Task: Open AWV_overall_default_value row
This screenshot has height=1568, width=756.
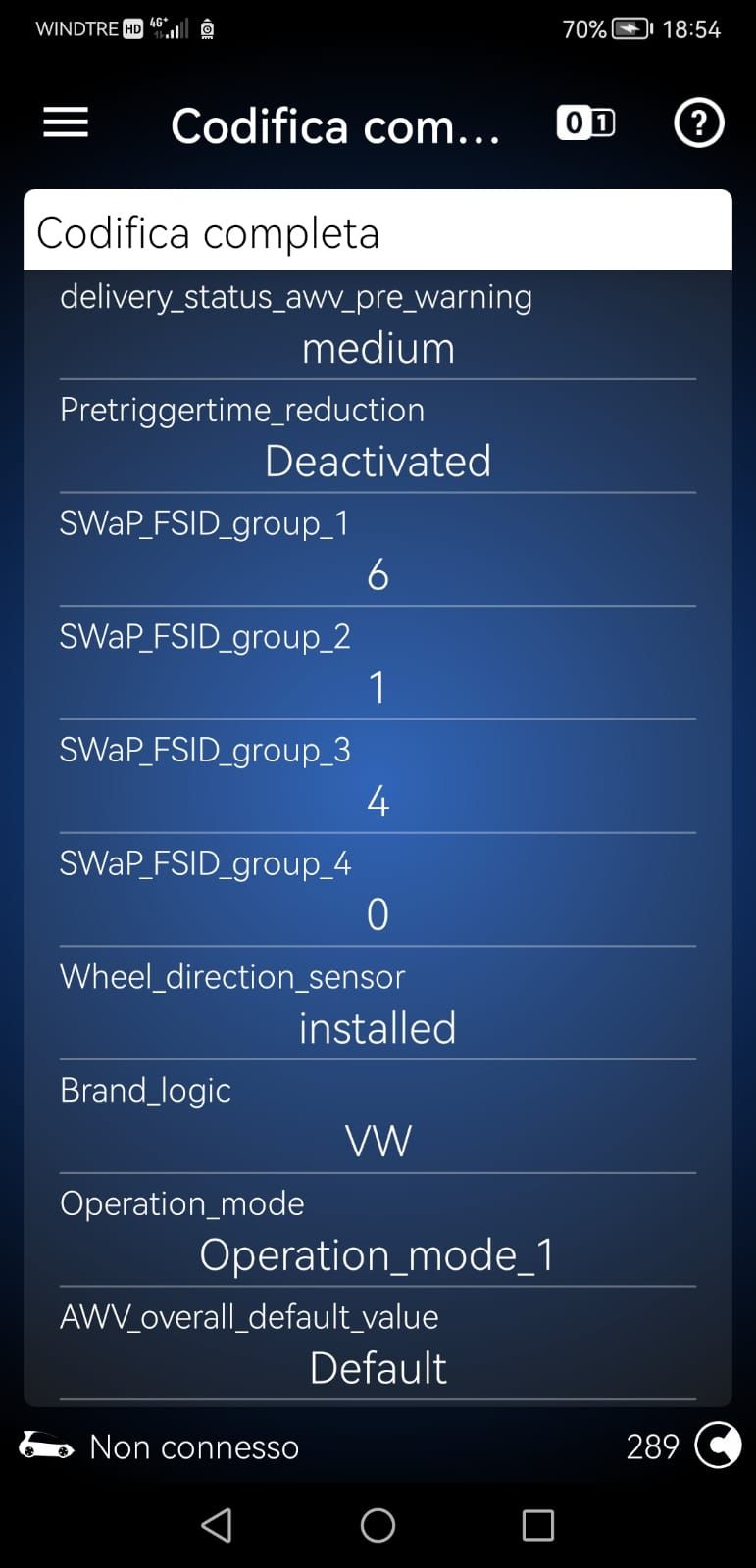Action: 378,1345
